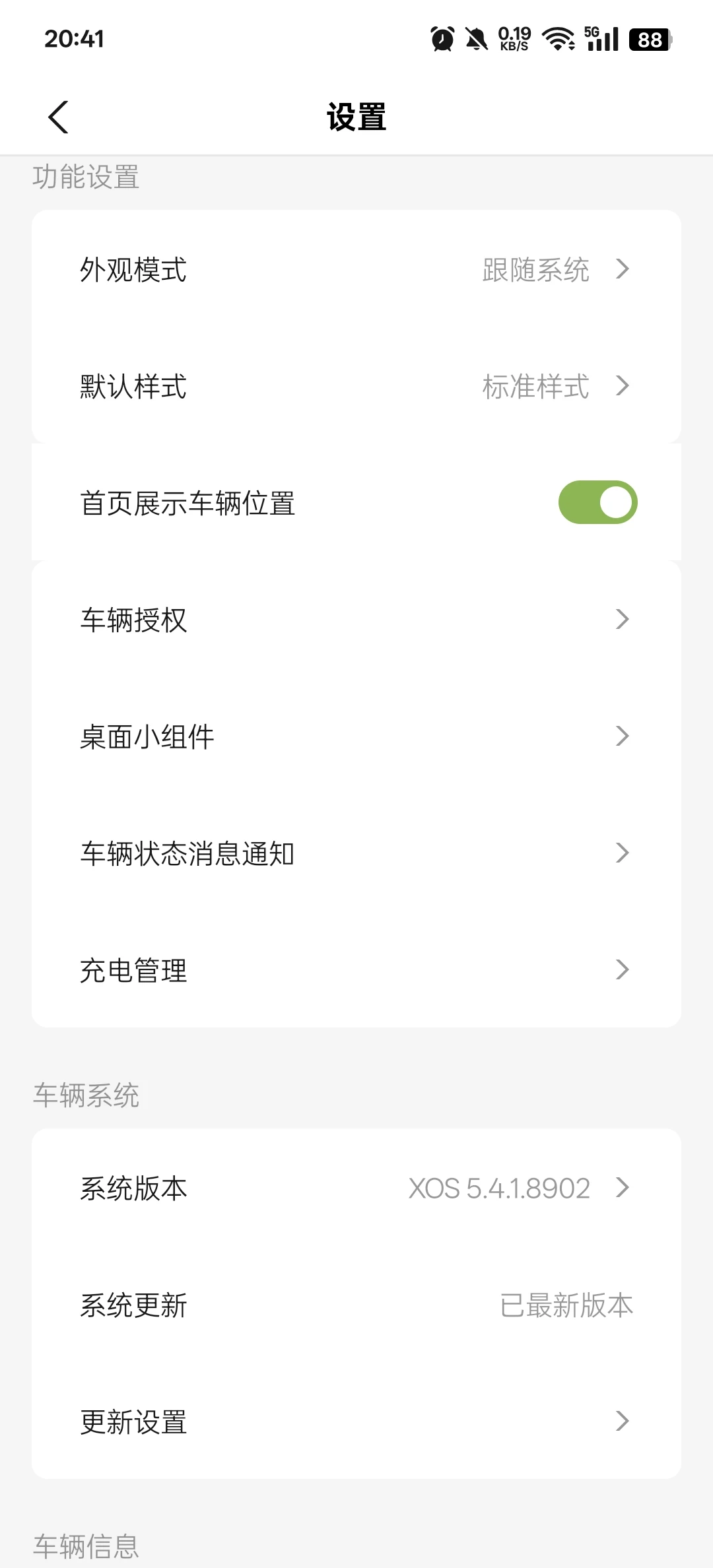Open the 外观模式 setting
Viewport: 713px width, 1568px height.
pos(356,269)
